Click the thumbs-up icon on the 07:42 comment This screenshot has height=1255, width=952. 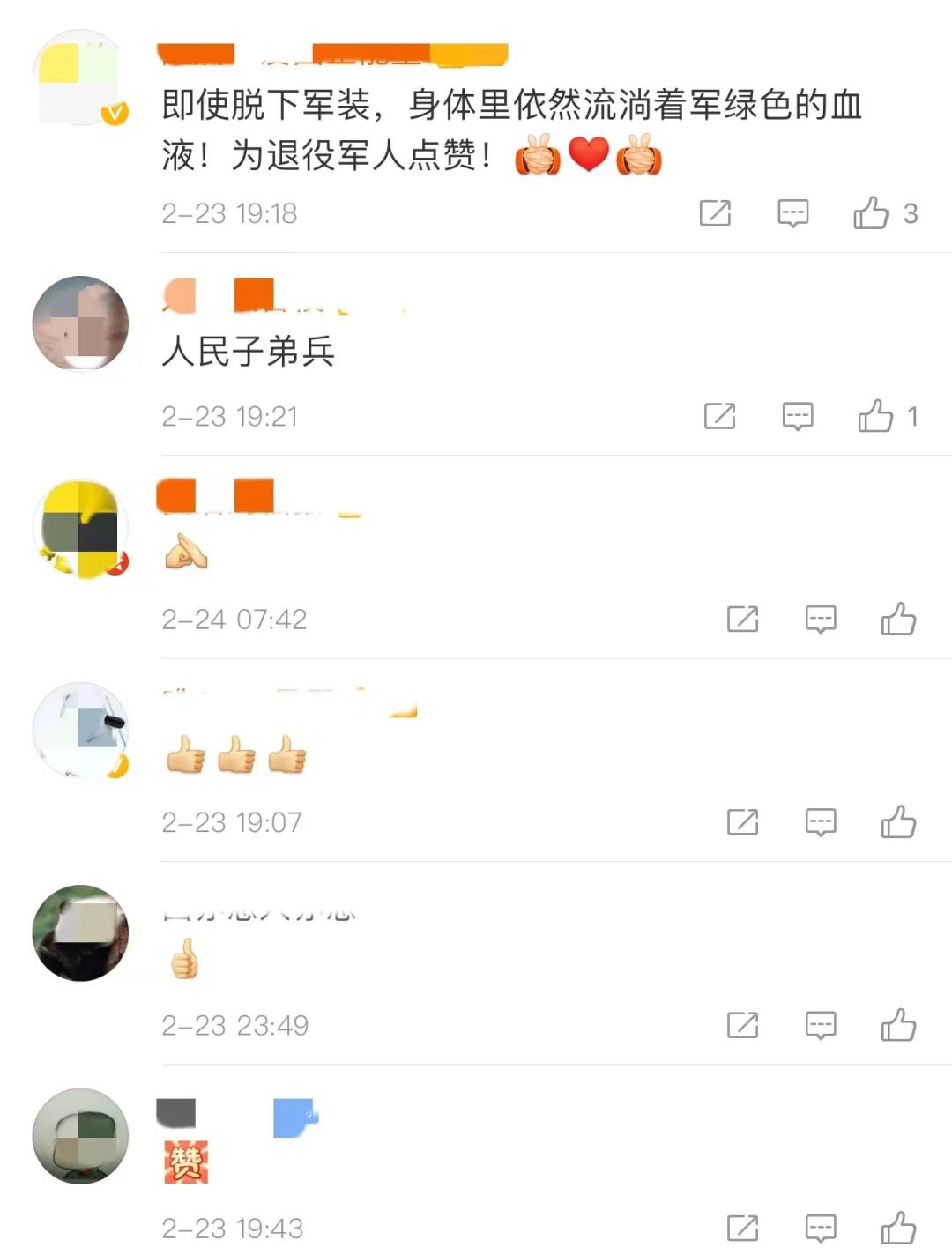(898, 619)
